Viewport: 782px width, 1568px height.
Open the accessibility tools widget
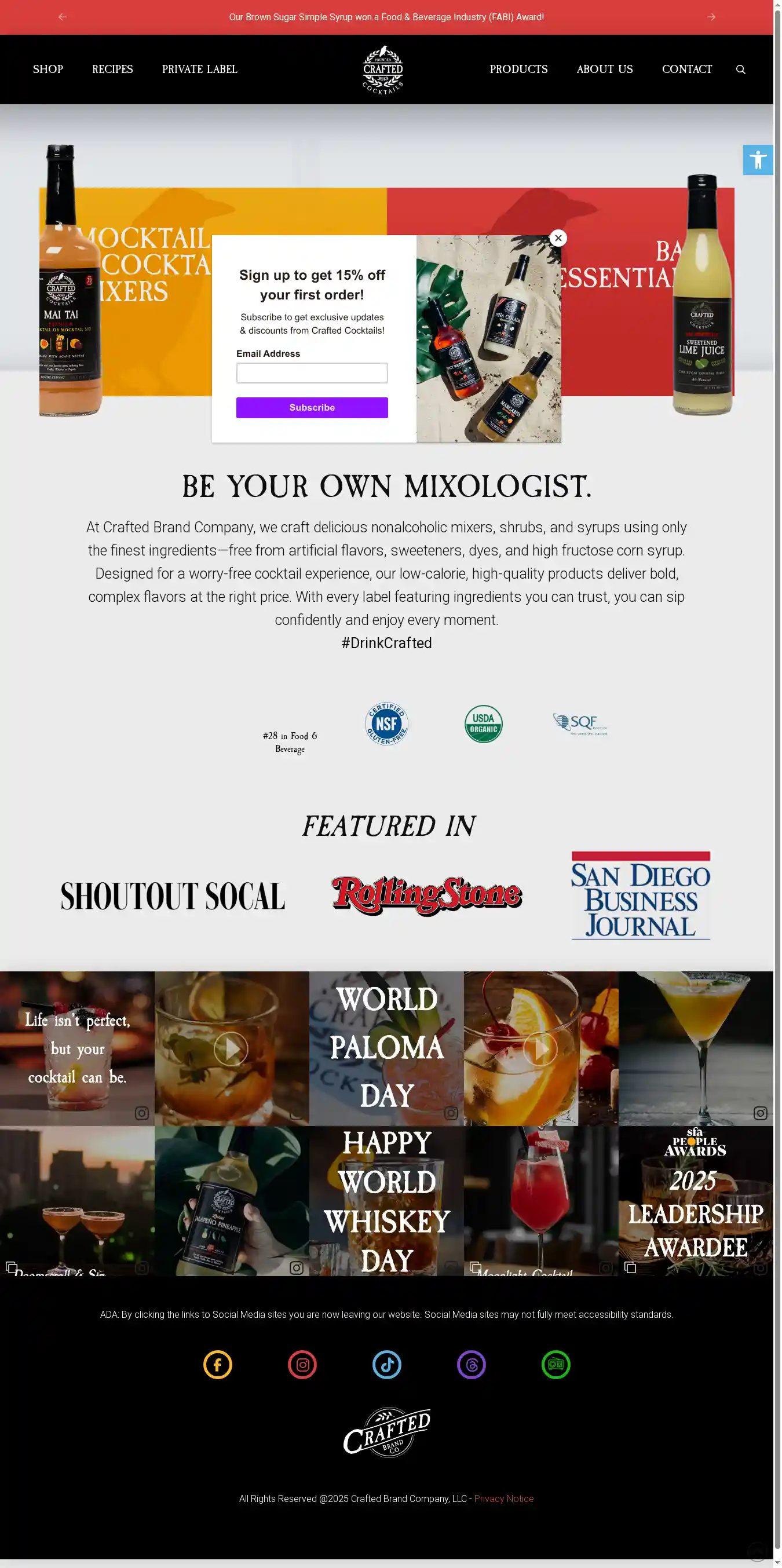click(758, 160)
